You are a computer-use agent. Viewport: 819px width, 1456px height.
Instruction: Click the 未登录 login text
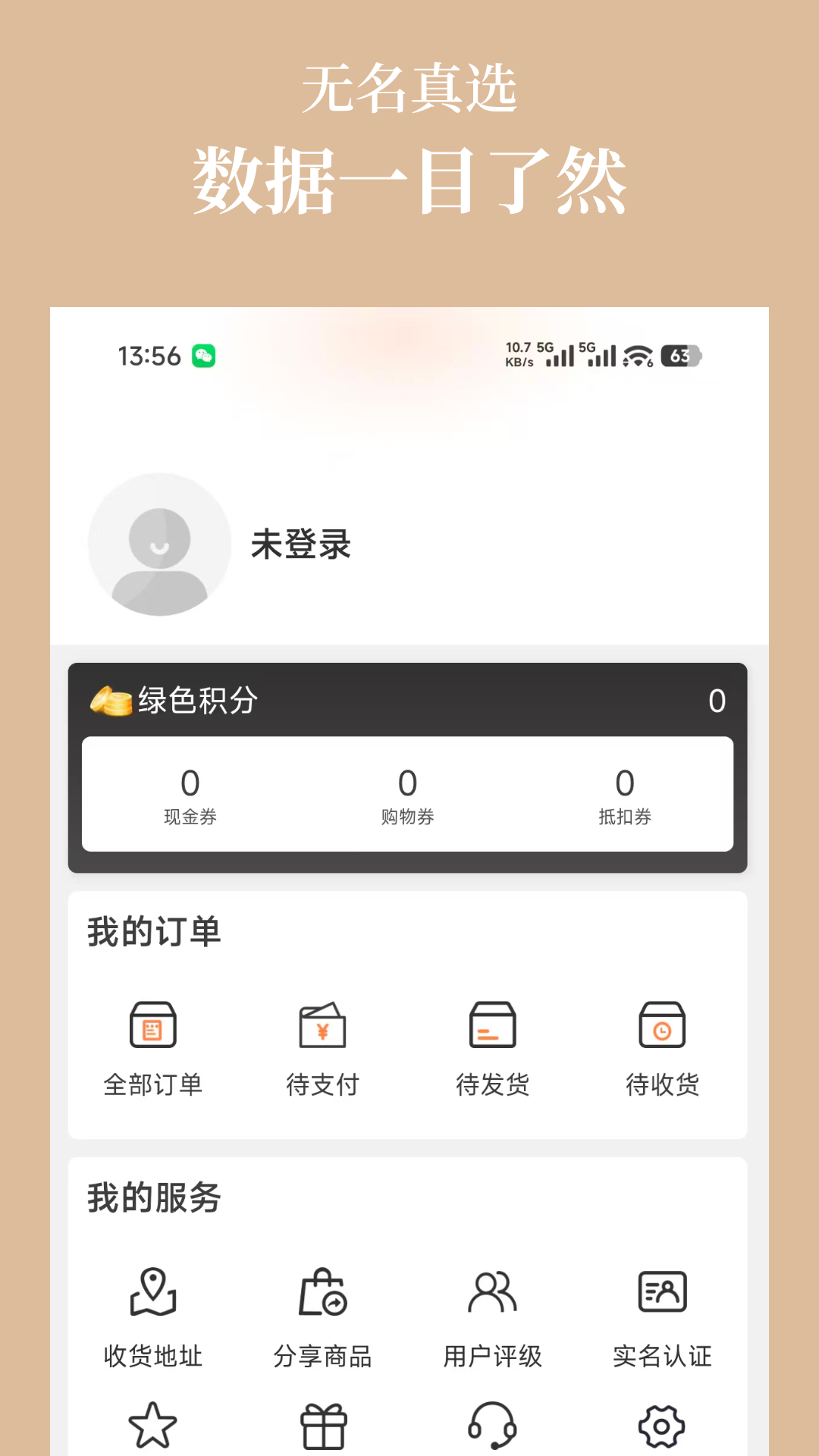coord(300,544)
